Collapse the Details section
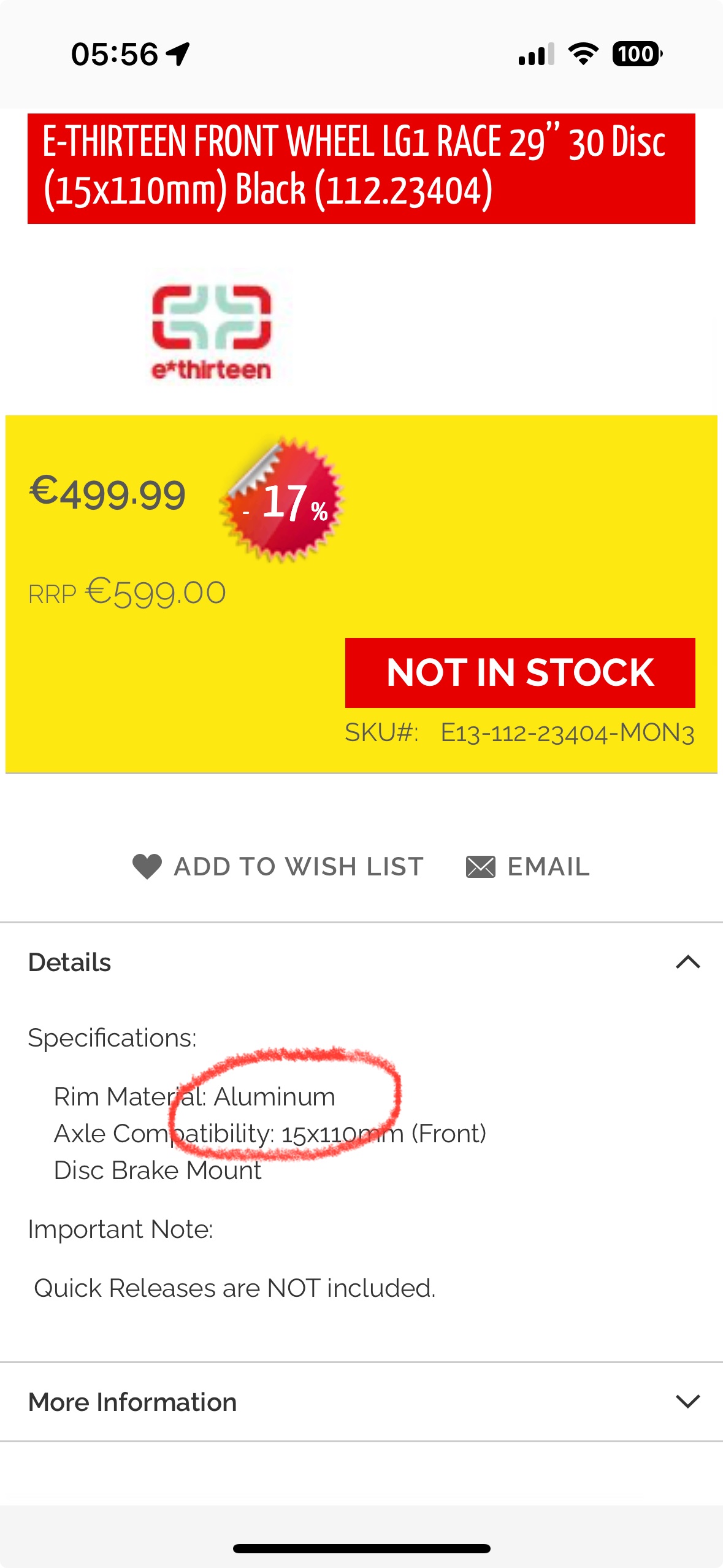The width and height of the screenshot is (723, 1568). click(x=687, y=962)
